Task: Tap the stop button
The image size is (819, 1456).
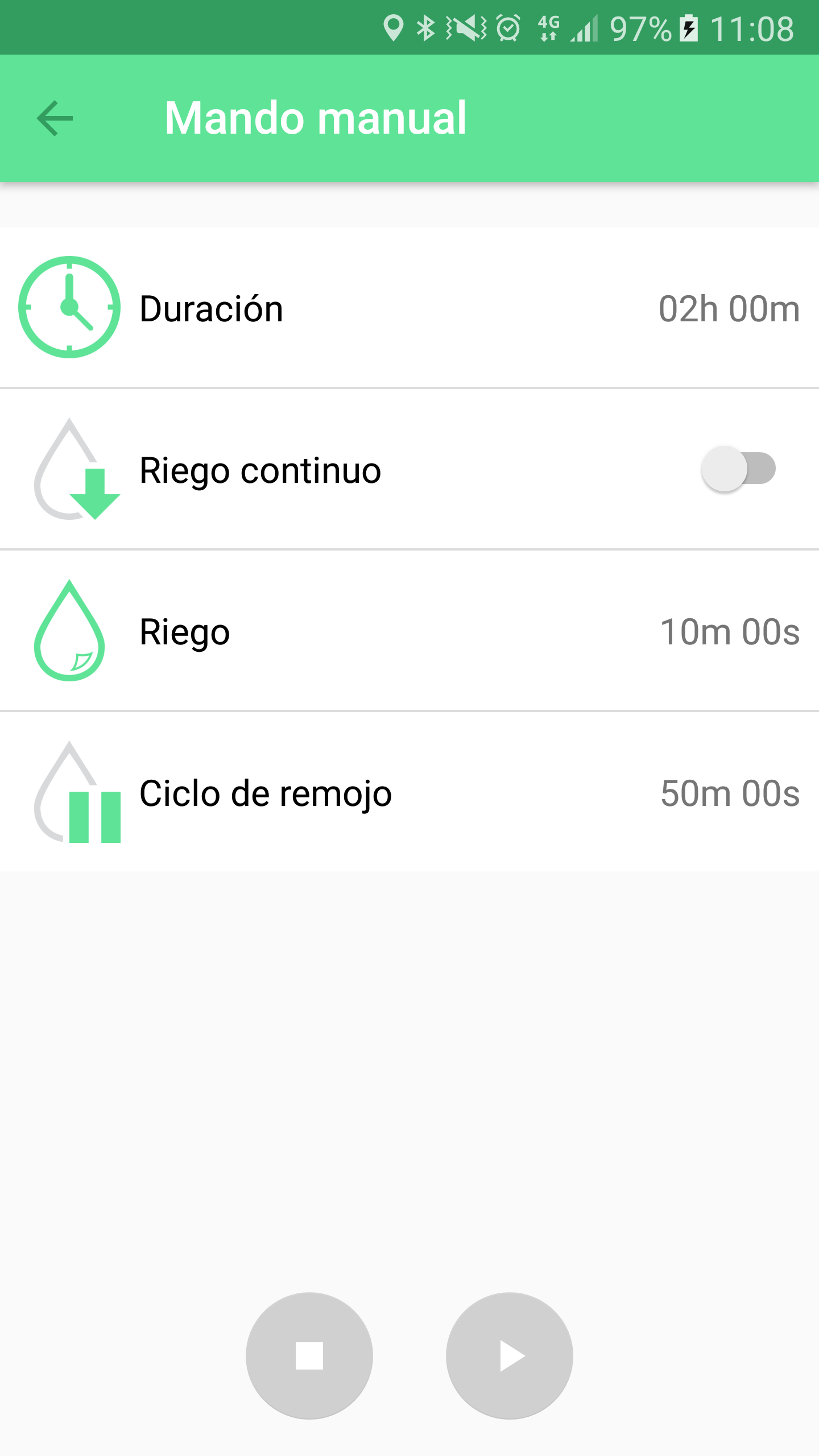Action: tap(309, 1356)
